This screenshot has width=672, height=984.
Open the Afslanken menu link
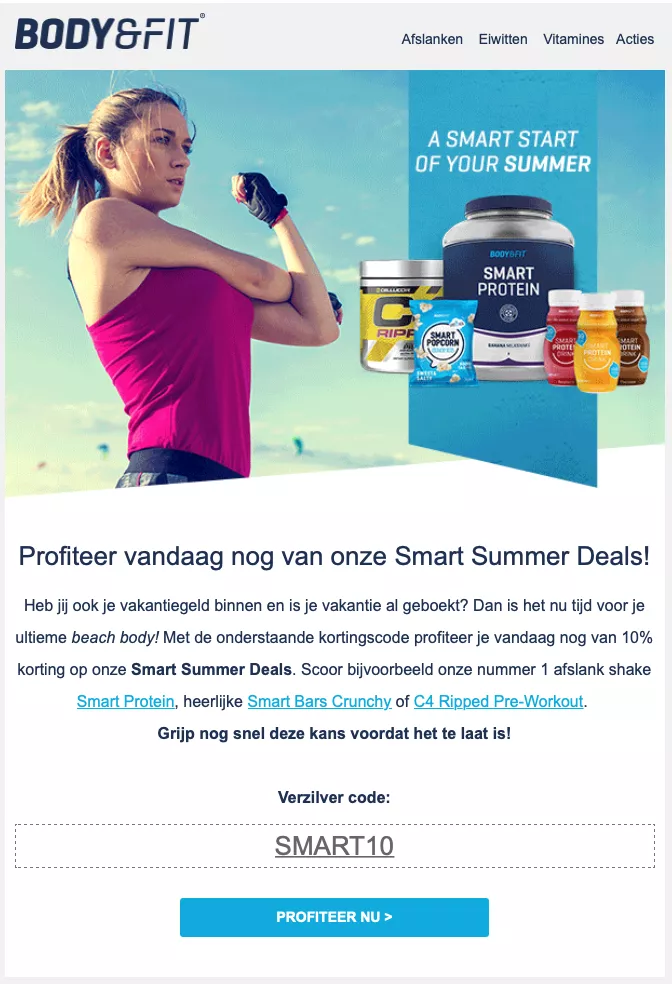click(432, 39)
